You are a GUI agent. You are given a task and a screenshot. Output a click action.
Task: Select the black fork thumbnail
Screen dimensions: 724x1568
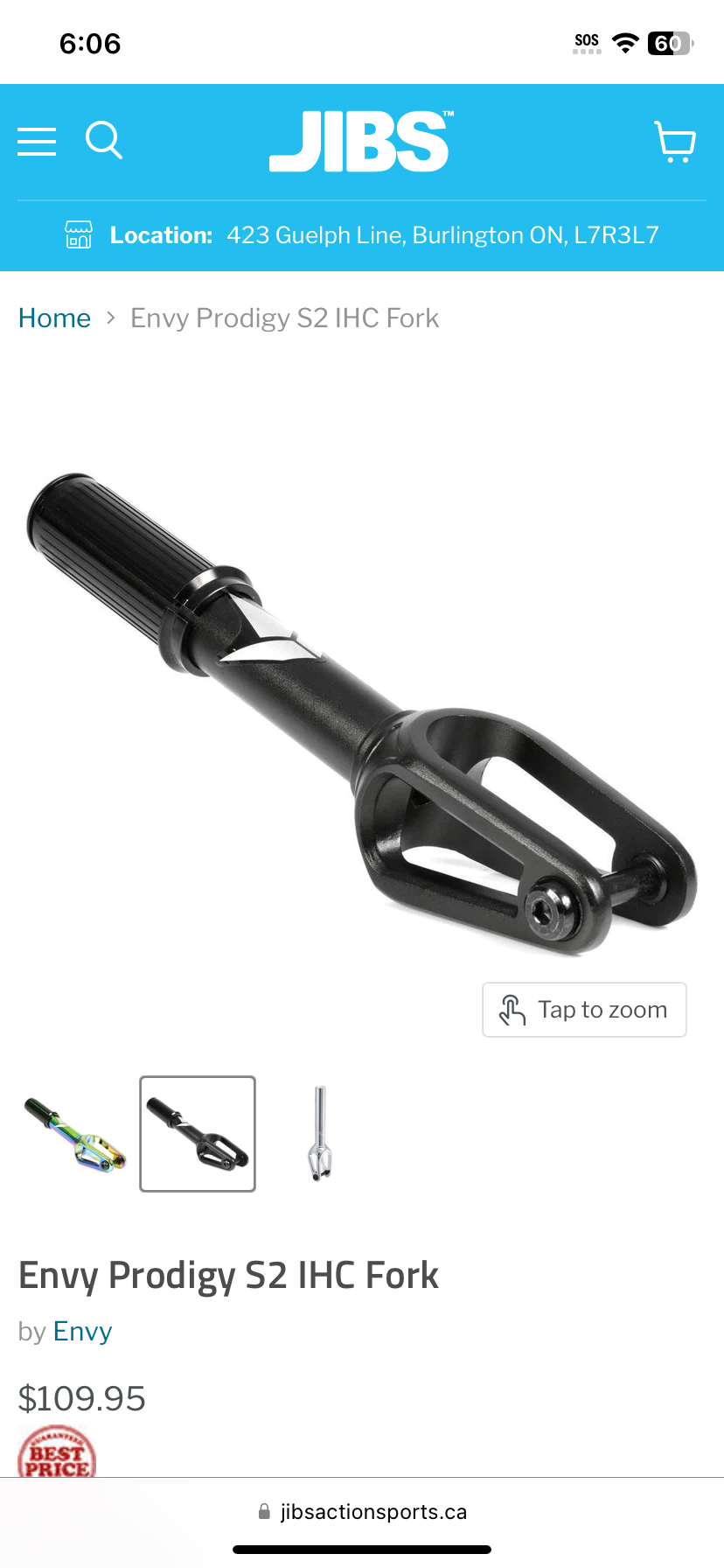click(198, 1134)
